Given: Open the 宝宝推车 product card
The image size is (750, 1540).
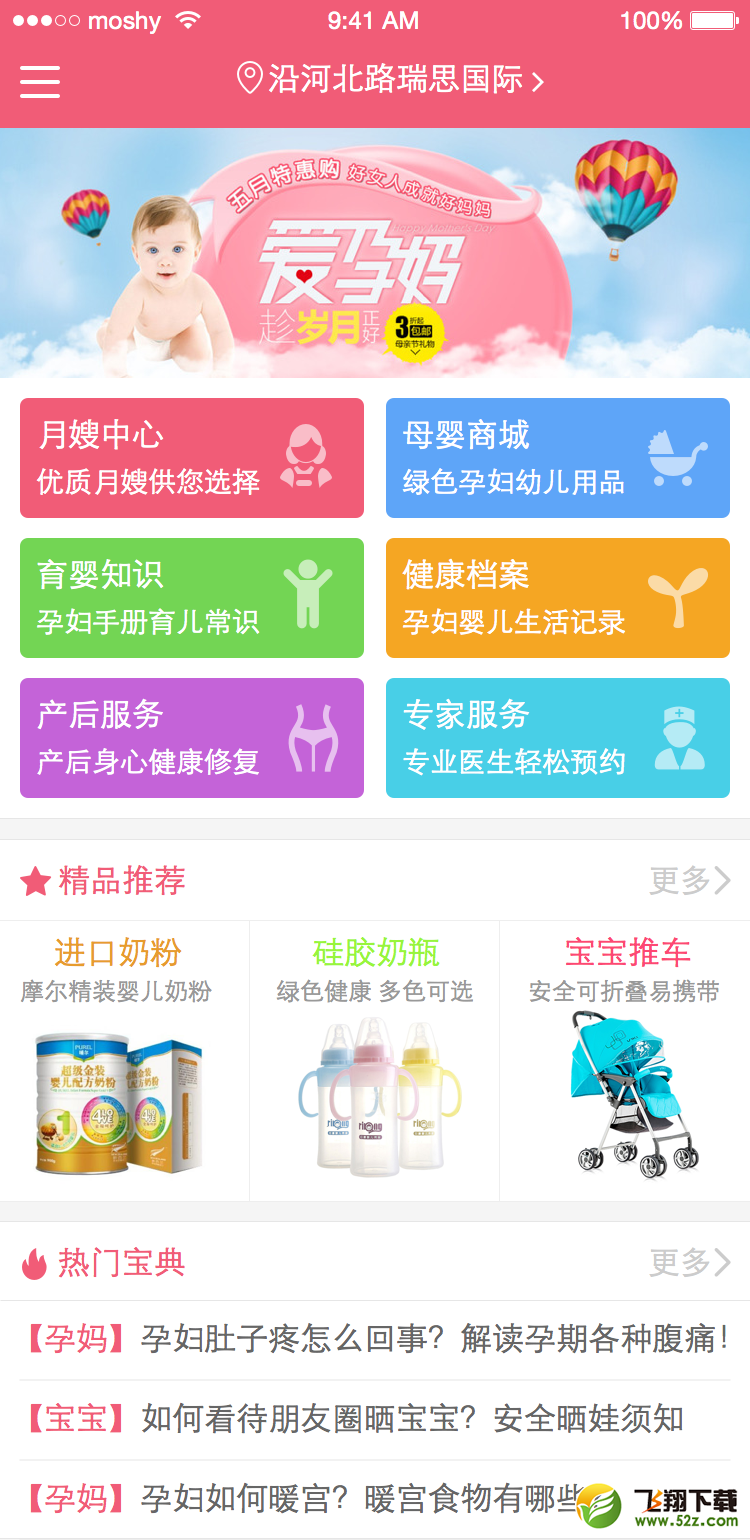Looking at the screenshot, I should tap(625, 1061).
